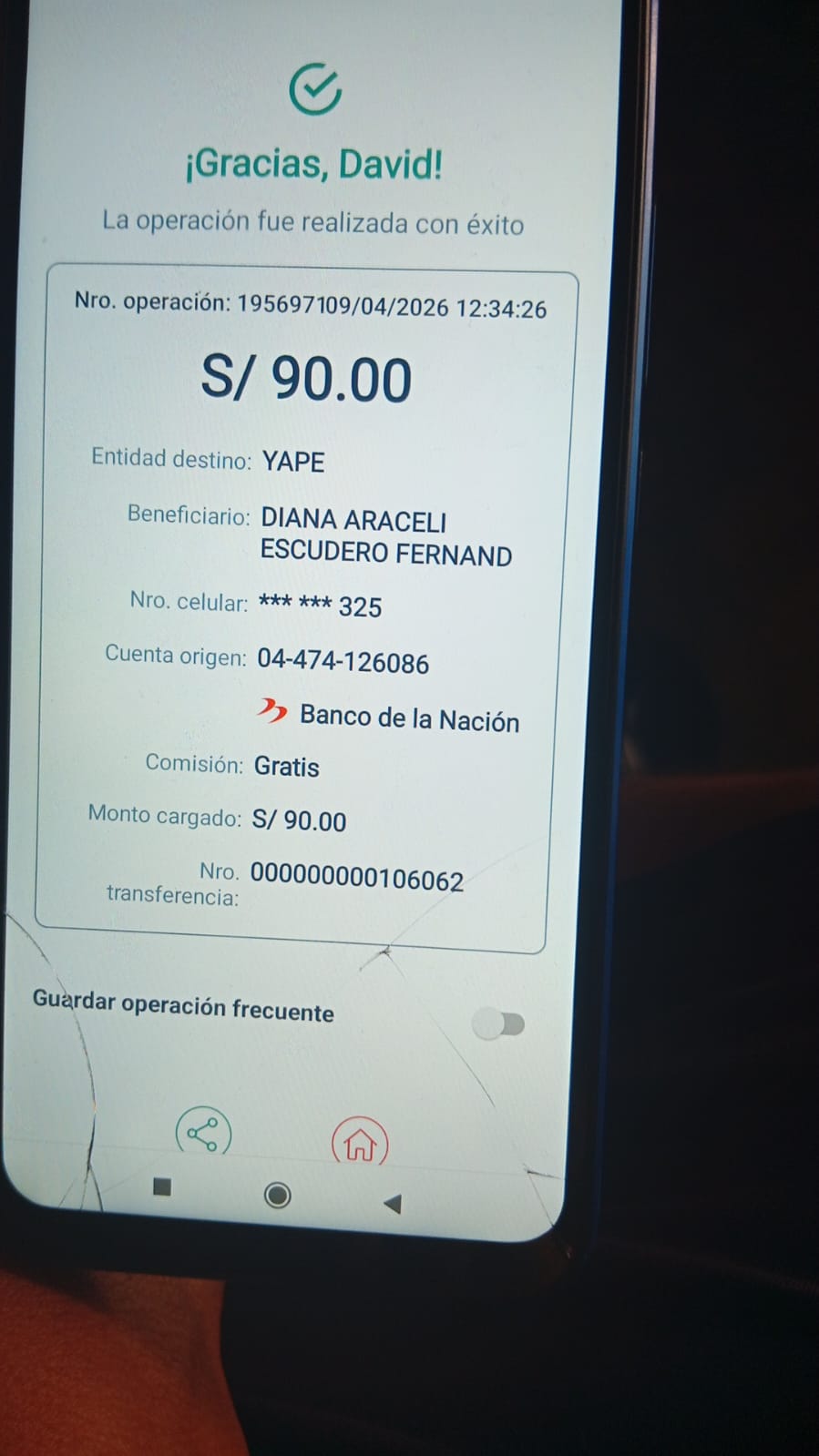Return to the banking app home
Screen dimensions: 819x1456
pyautogui.click(x=360, y=1143)
